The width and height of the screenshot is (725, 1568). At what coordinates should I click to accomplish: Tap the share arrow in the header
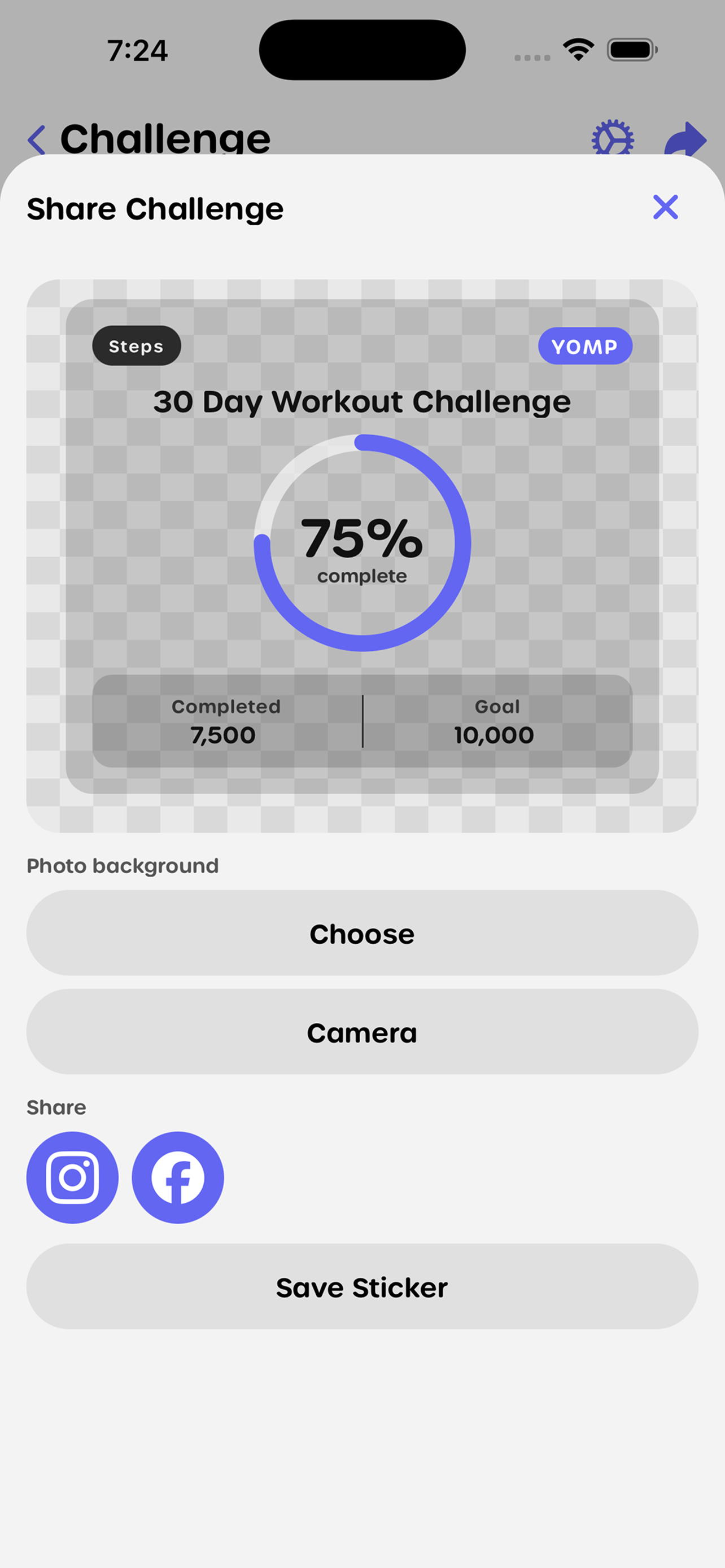point(685,139)
